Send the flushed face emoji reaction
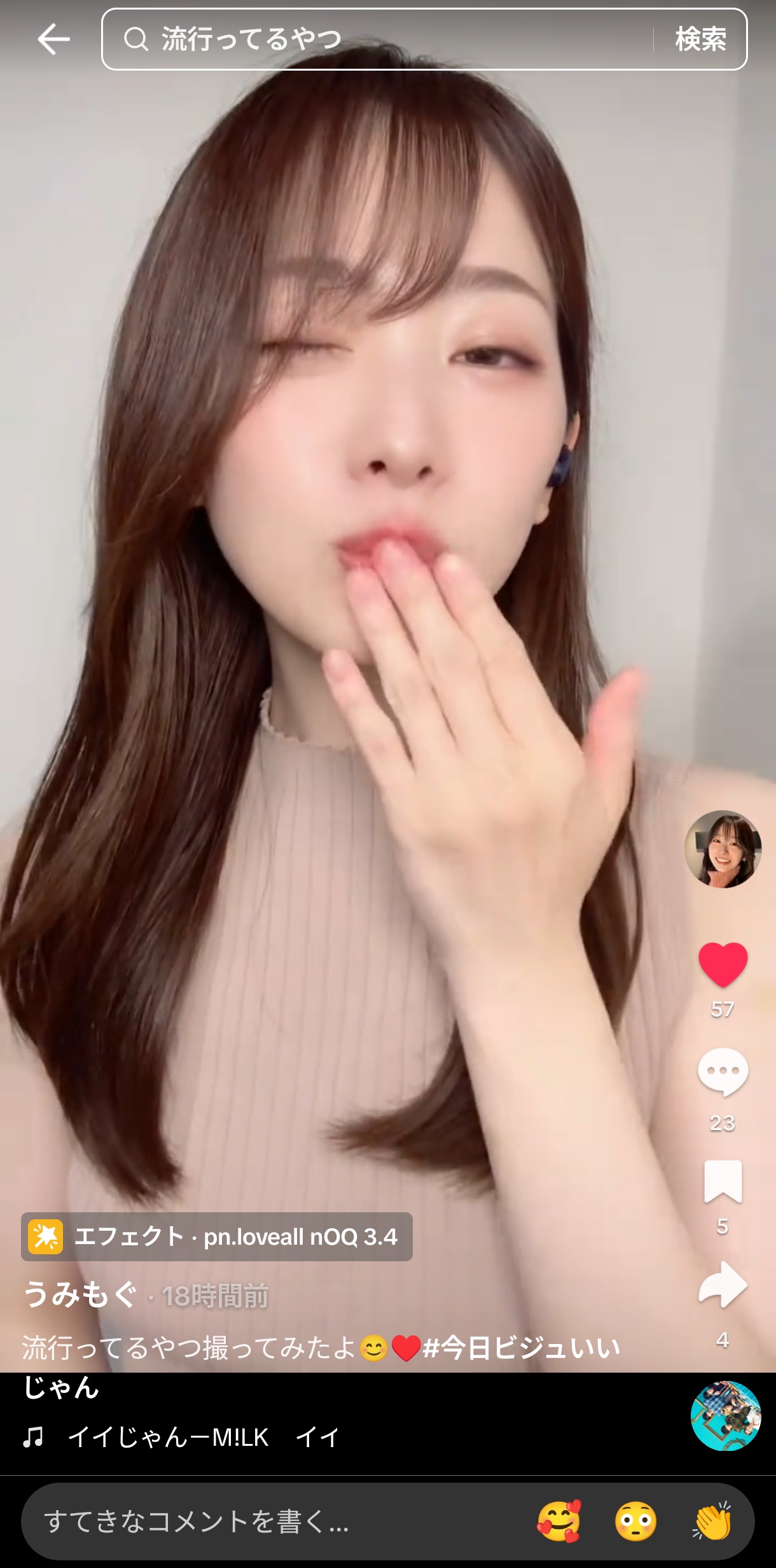 635,1522
